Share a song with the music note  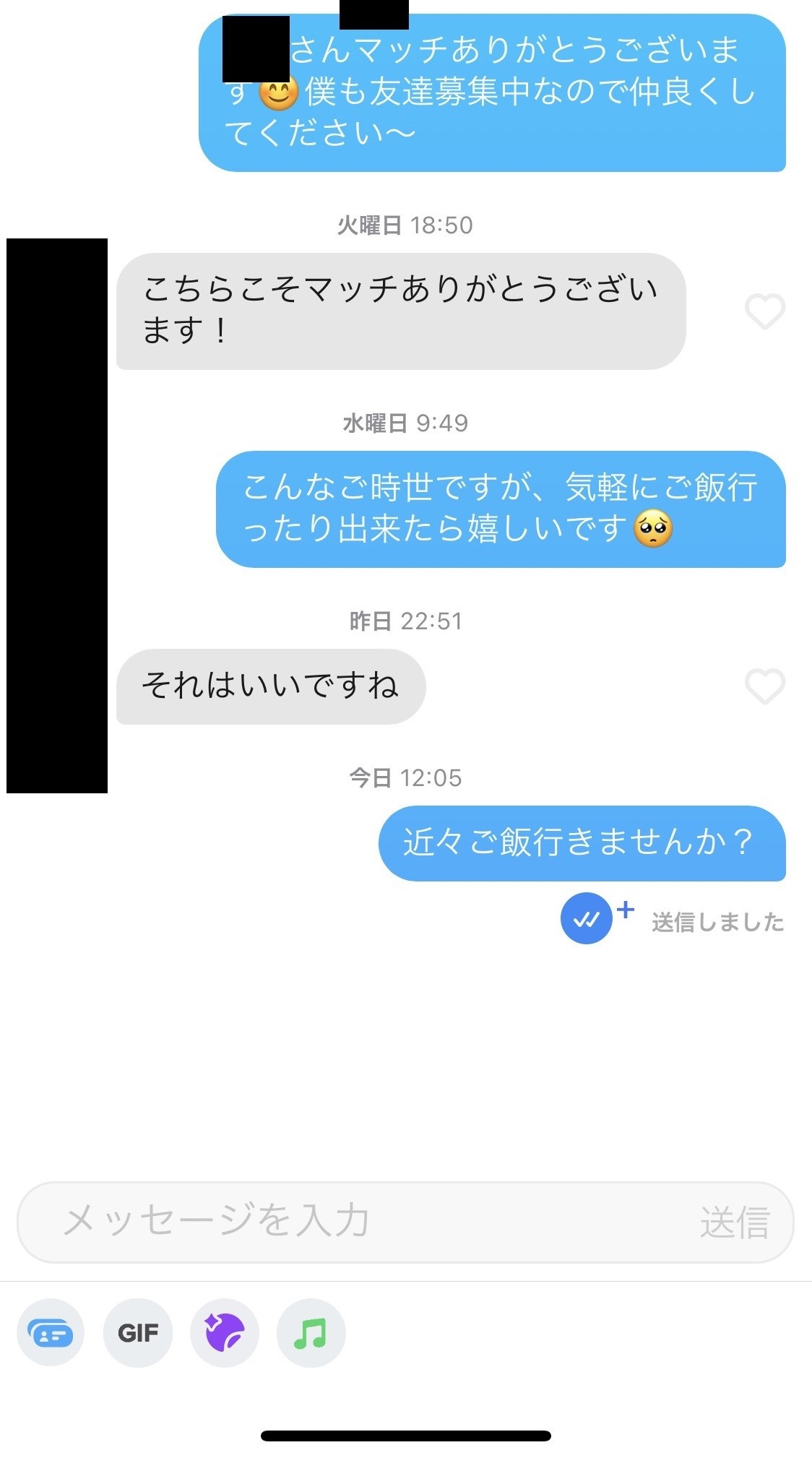pos(311,1333)
